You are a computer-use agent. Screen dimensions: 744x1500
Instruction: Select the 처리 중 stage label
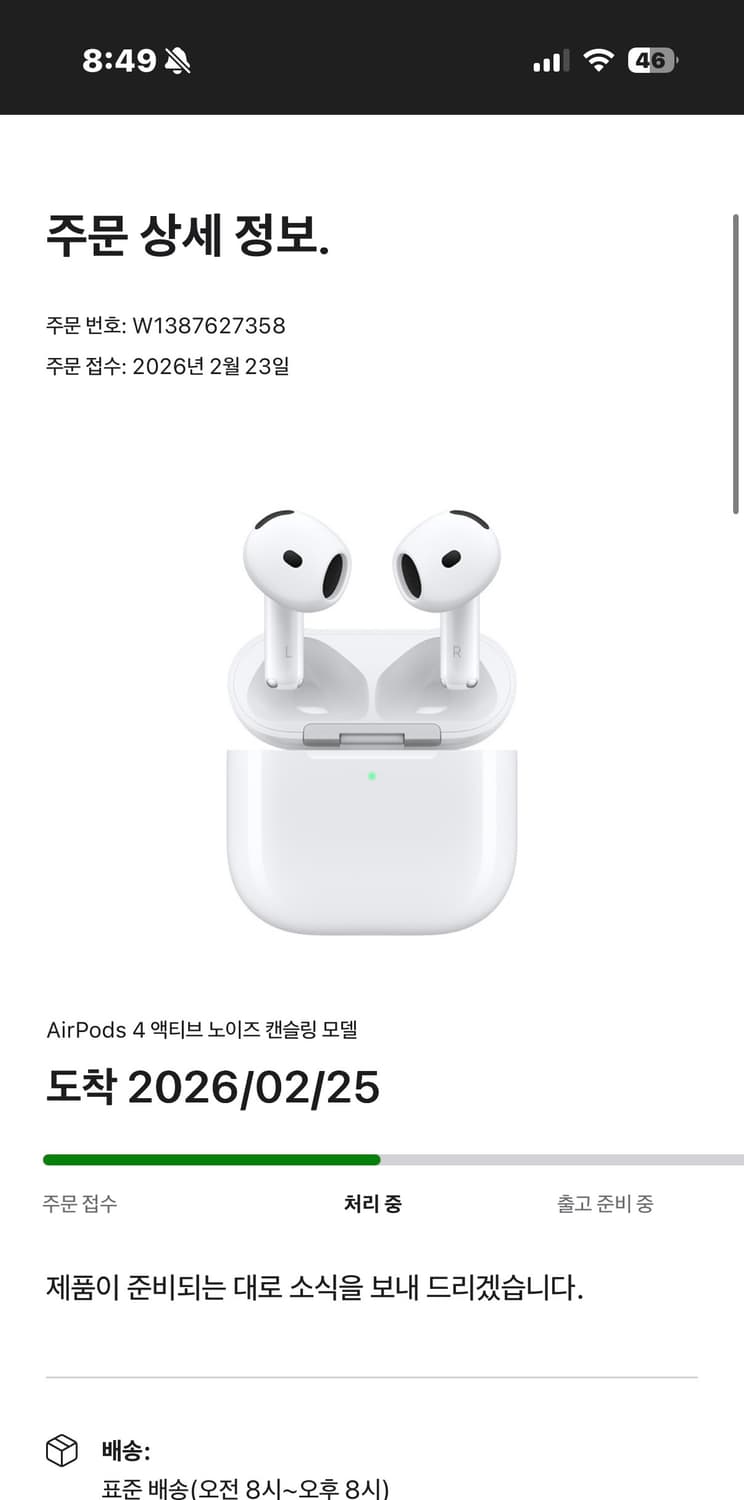click(x=372, y=1203)
